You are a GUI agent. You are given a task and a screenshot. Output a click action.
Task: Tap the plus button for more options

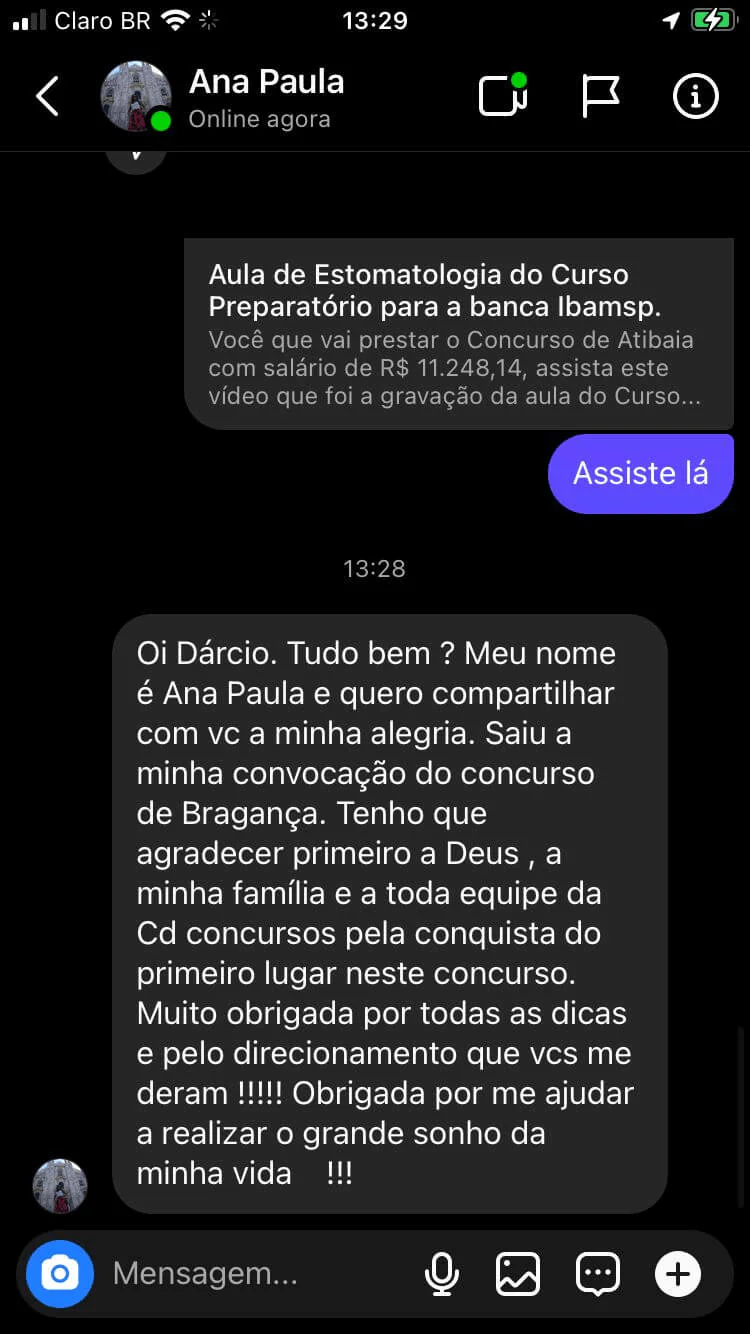click(678, 1273)
